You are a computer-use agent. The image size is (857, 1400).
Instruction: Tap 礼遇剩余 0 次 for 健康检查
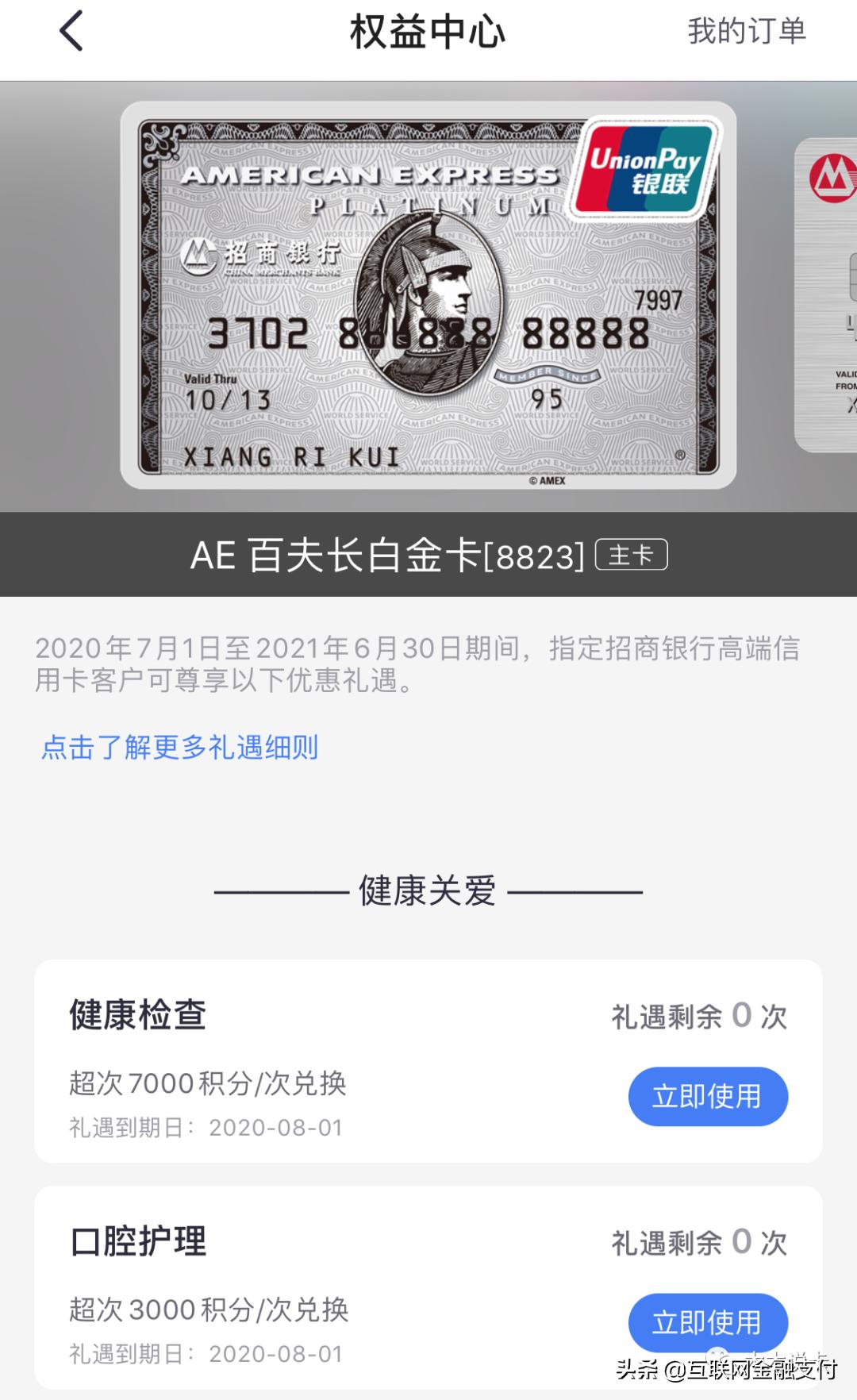pos(697,1016)
